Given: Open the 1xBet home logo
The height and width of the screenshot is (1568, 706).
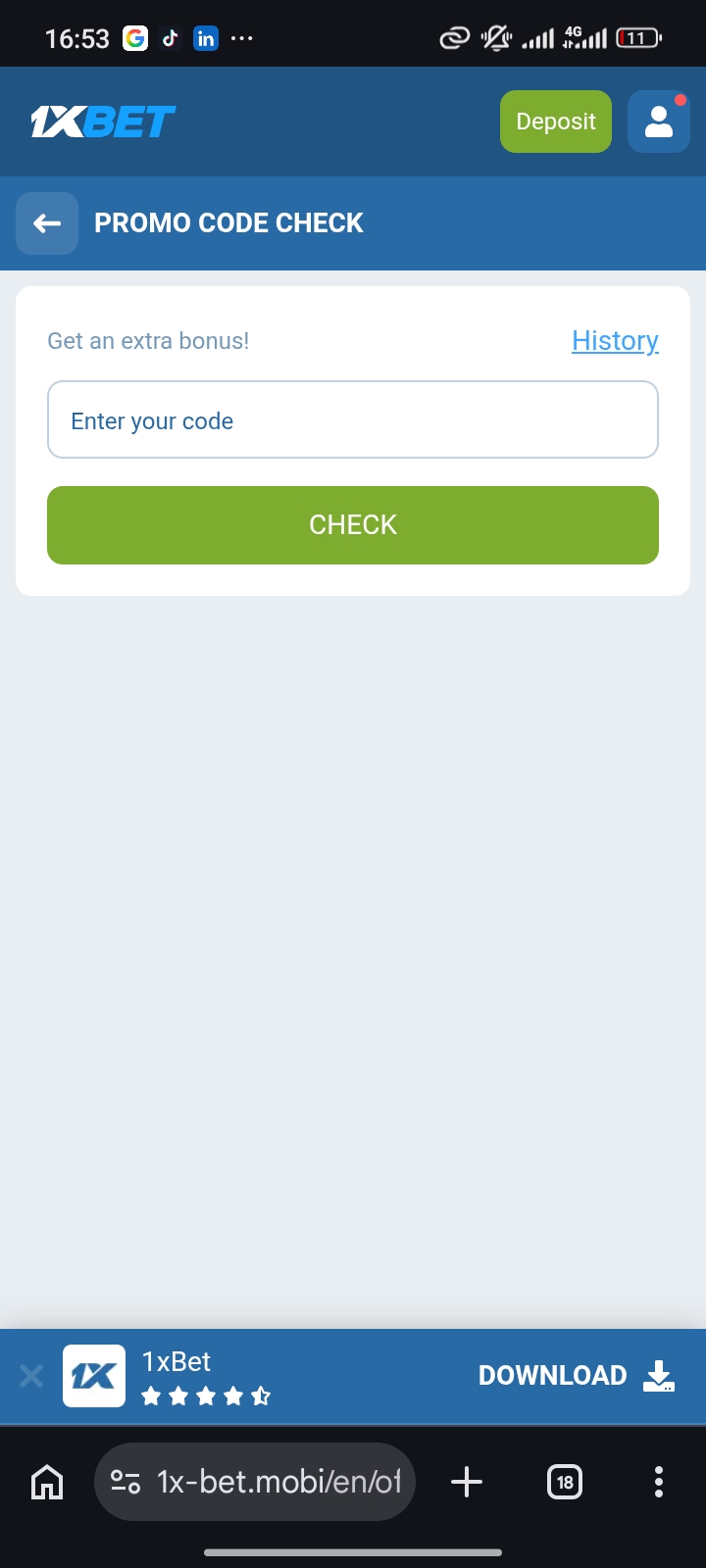Looking at the screenshot, I should click(x=103, y=122).
